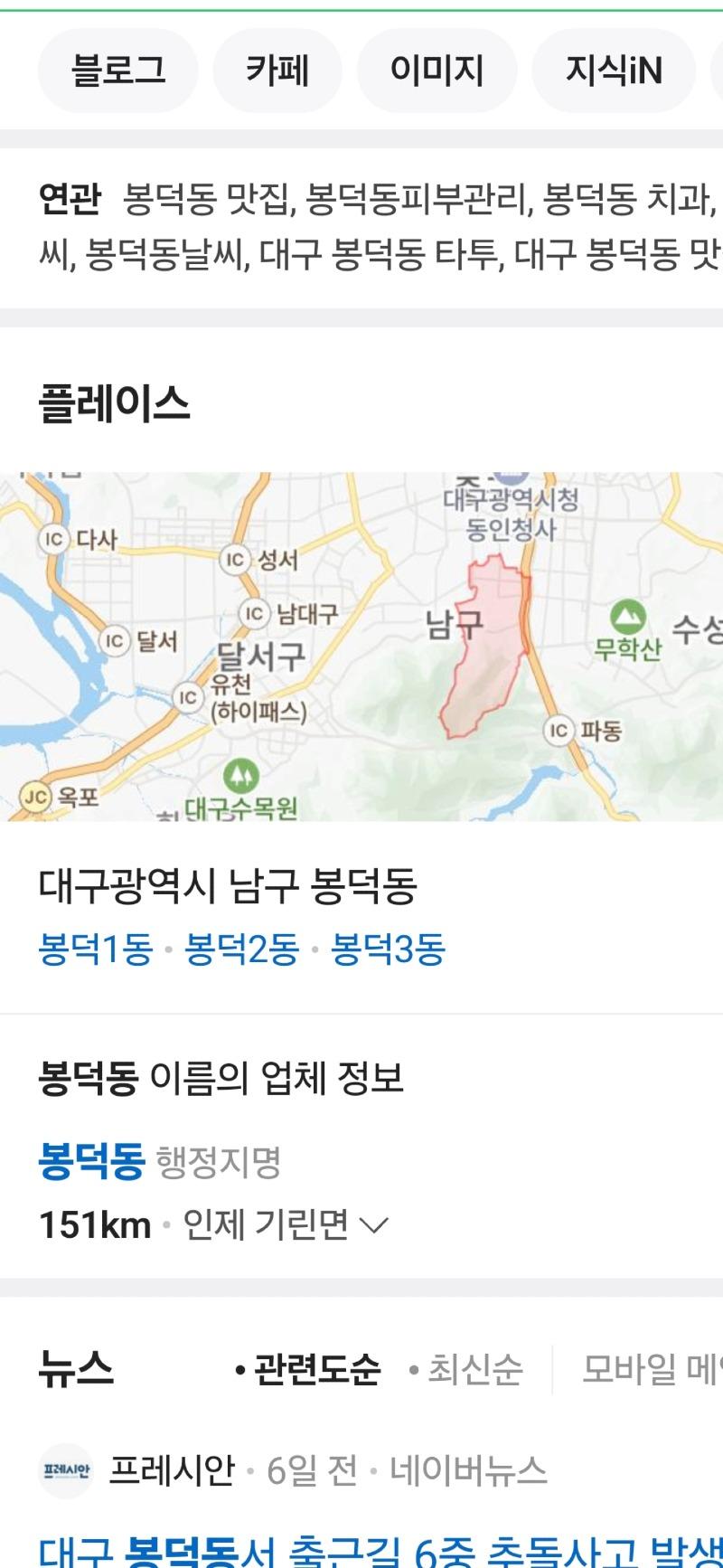This screenshot has height=1568, width=723.
Task: Open 봉덕동 행정지명 place result
Action: tap(91, 1162)
